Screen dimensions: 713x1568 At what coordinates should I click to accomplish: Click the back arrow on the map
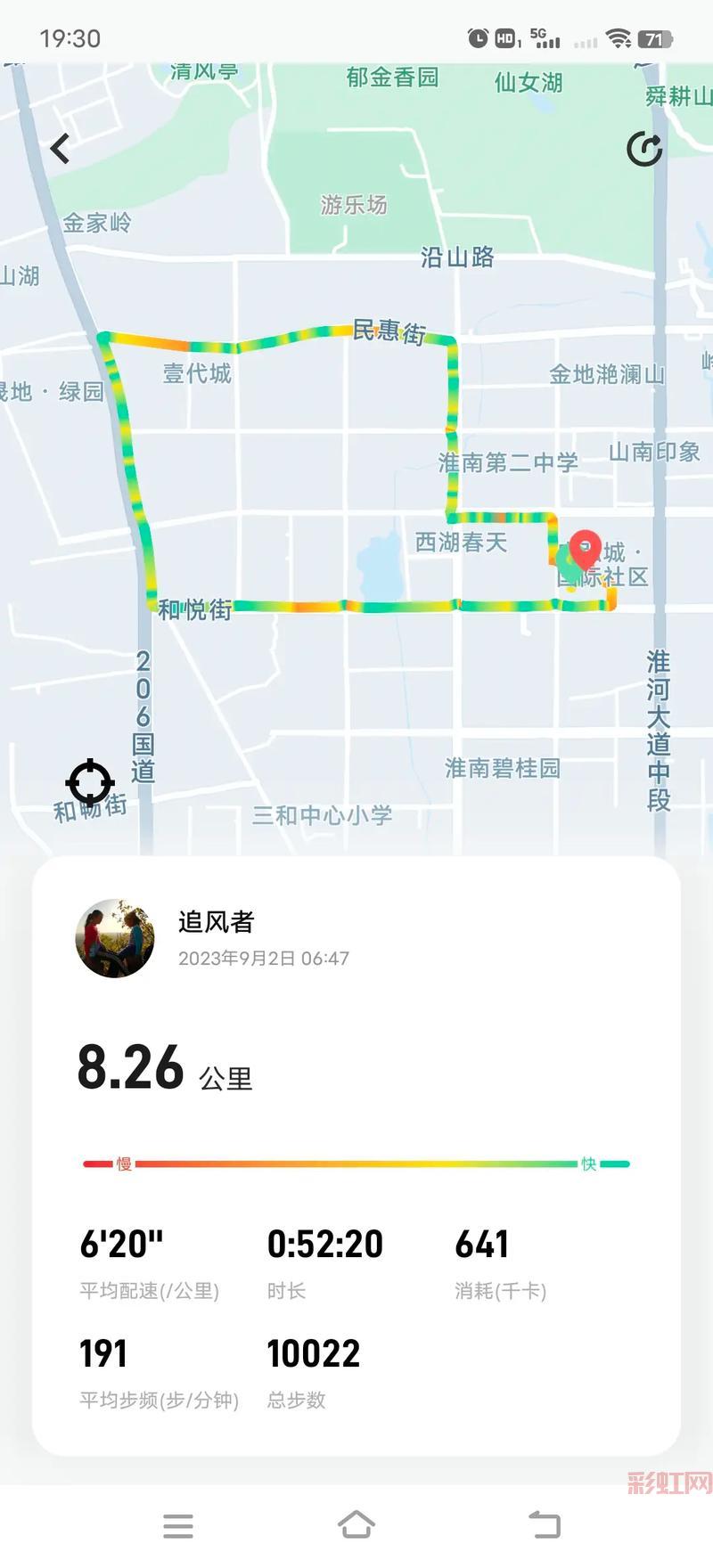click(x=60, y=148)
